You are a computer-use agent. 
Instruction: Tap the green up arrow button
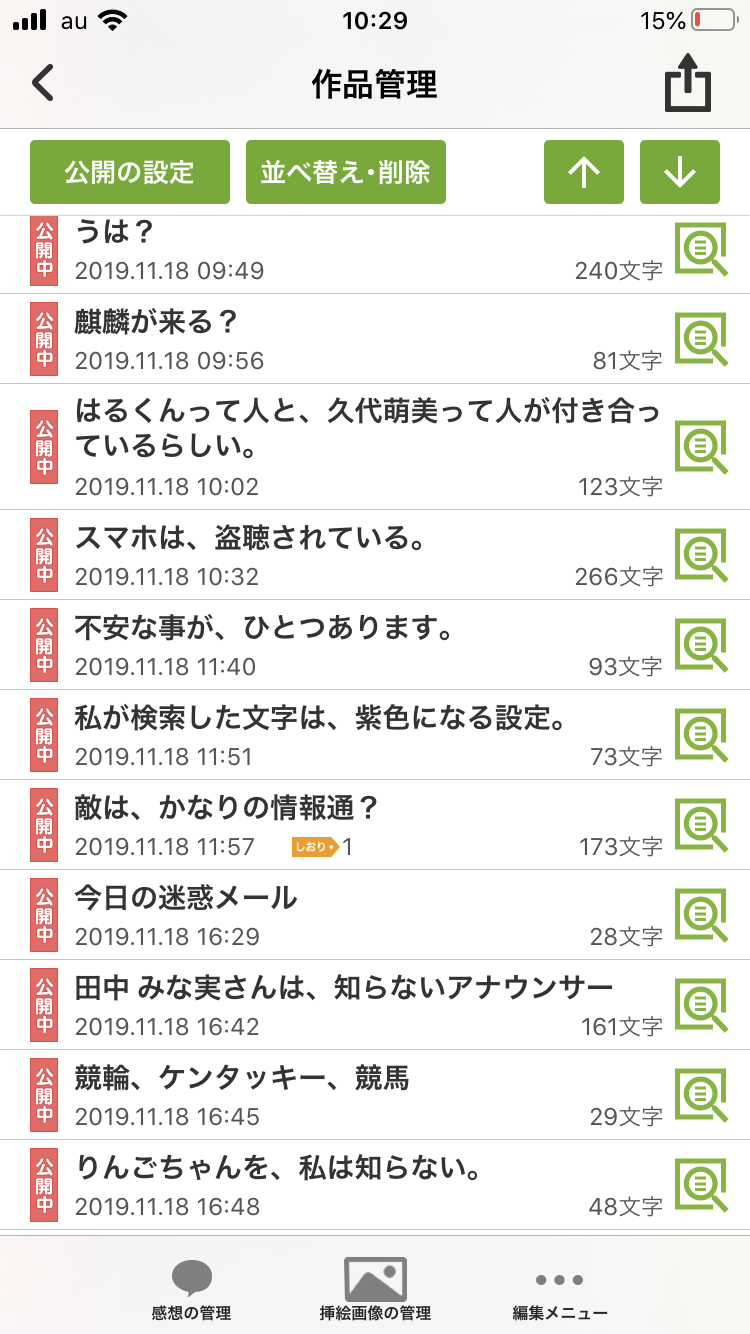pos(584,172)
